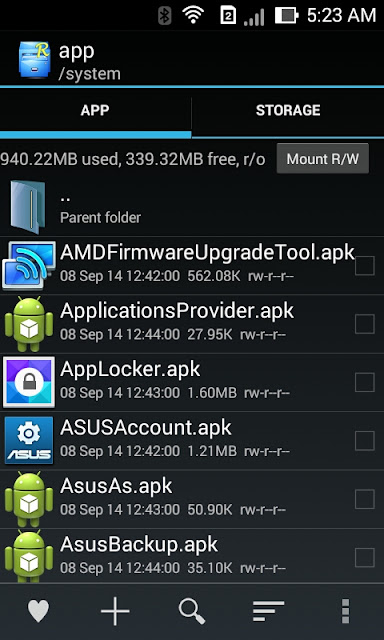Open search with the magnifier icon
384x640 pixels.
(192, 611)
